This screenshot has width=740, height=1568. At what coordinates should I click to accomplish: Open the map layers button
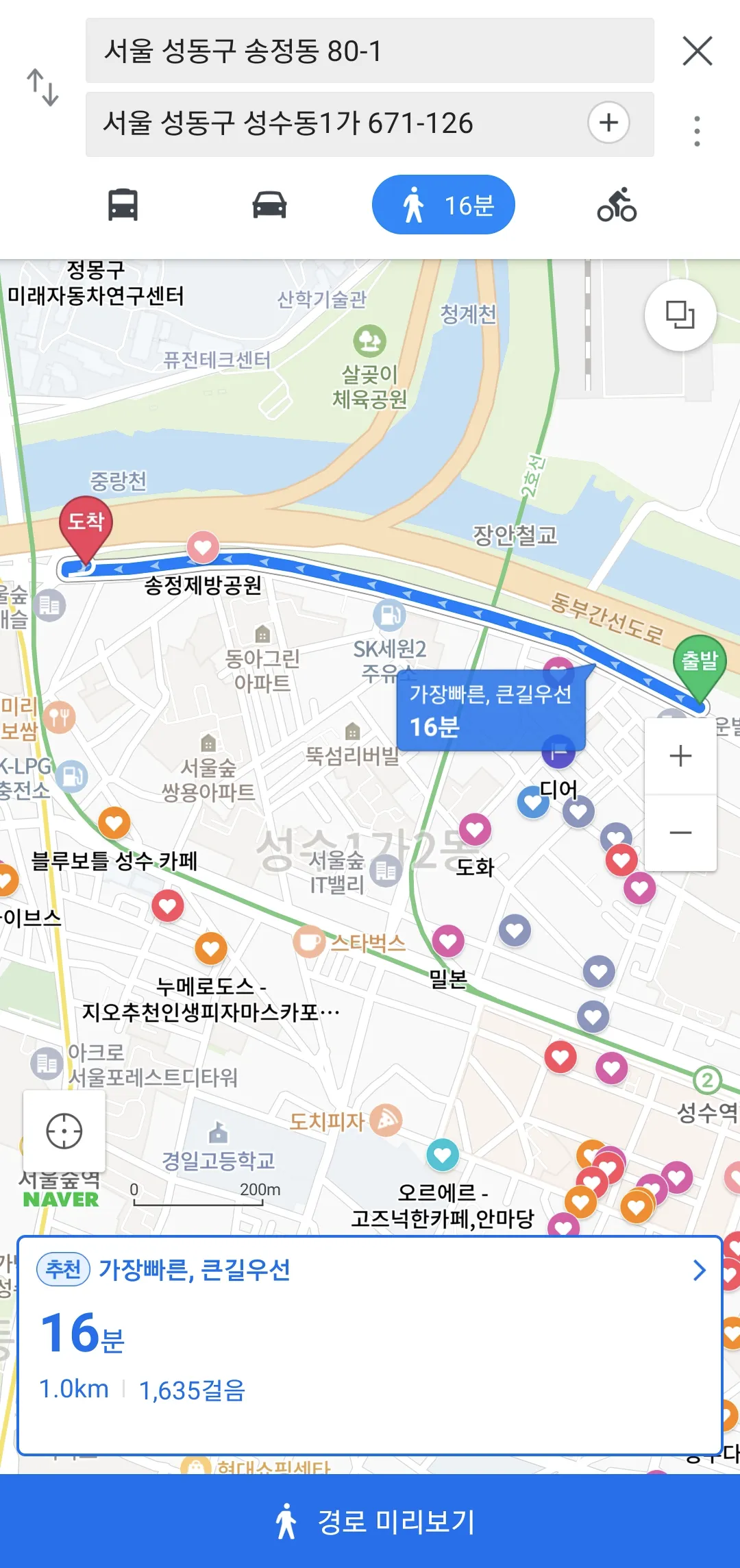click(x=680, y=315)
